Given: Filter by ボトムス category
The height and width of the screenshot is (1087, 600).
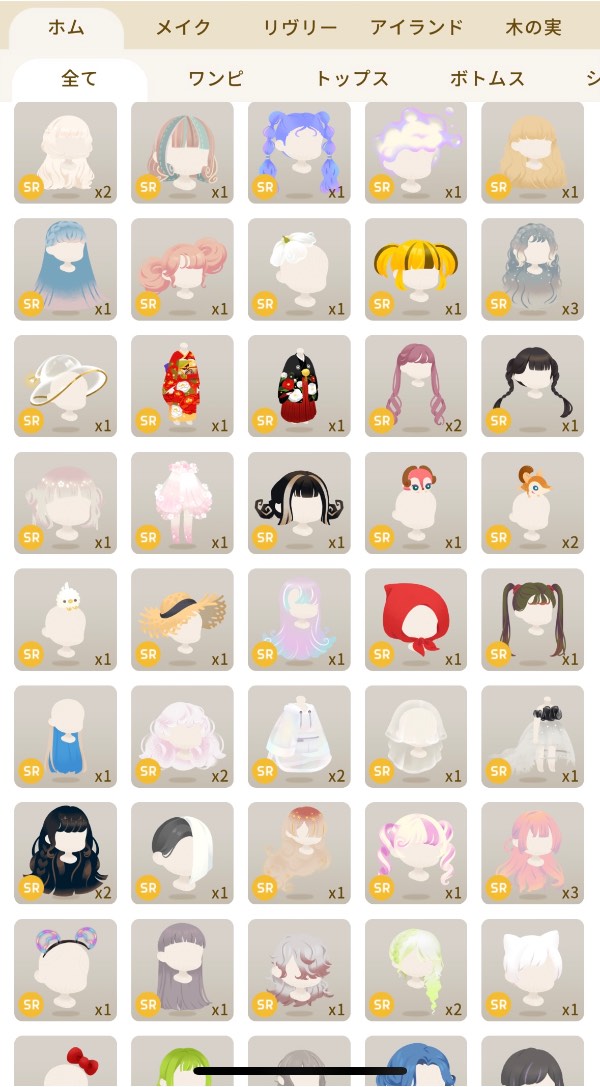Looking at the screenshot, I should coord(487,78).
